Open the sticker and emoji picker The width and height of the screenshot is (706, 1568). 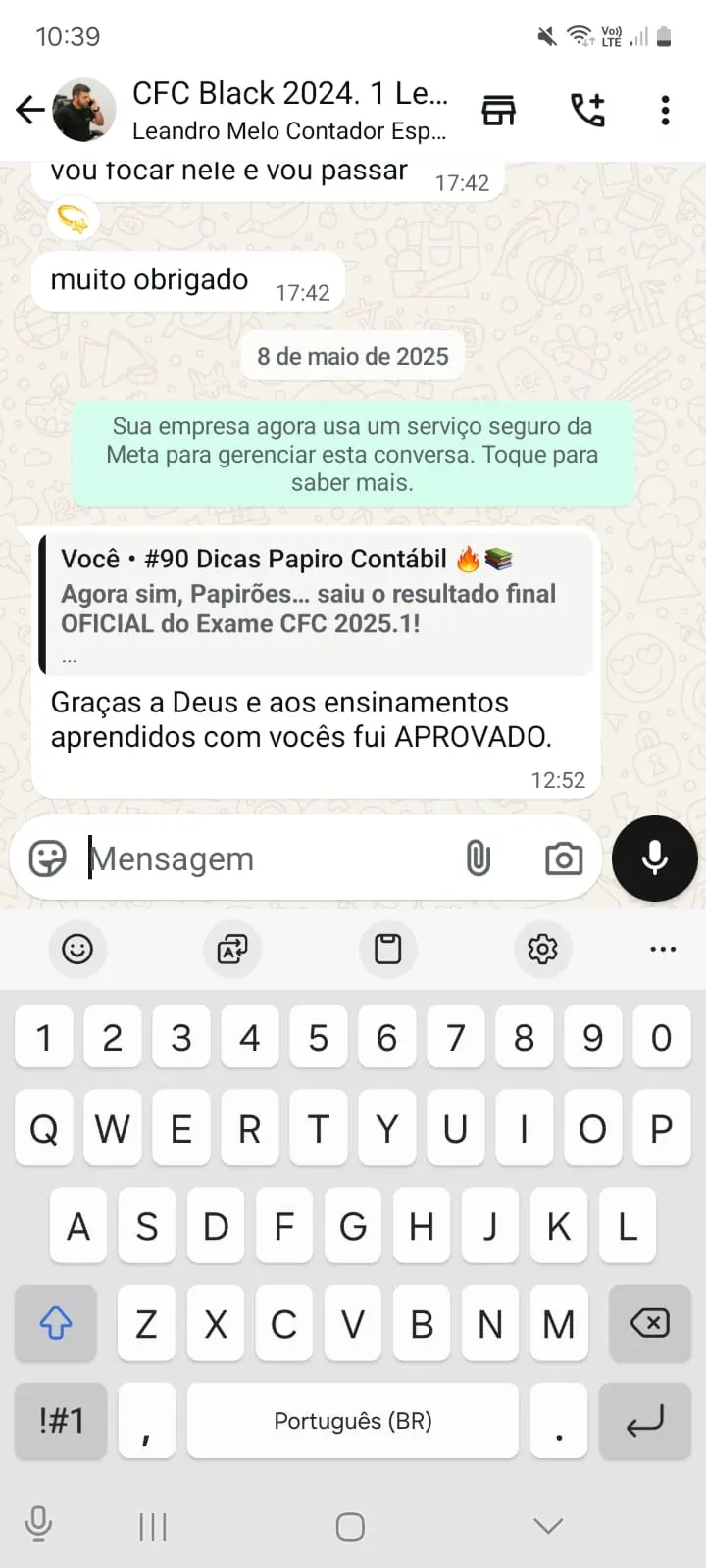pyautogui.click(x=47, y=858)
